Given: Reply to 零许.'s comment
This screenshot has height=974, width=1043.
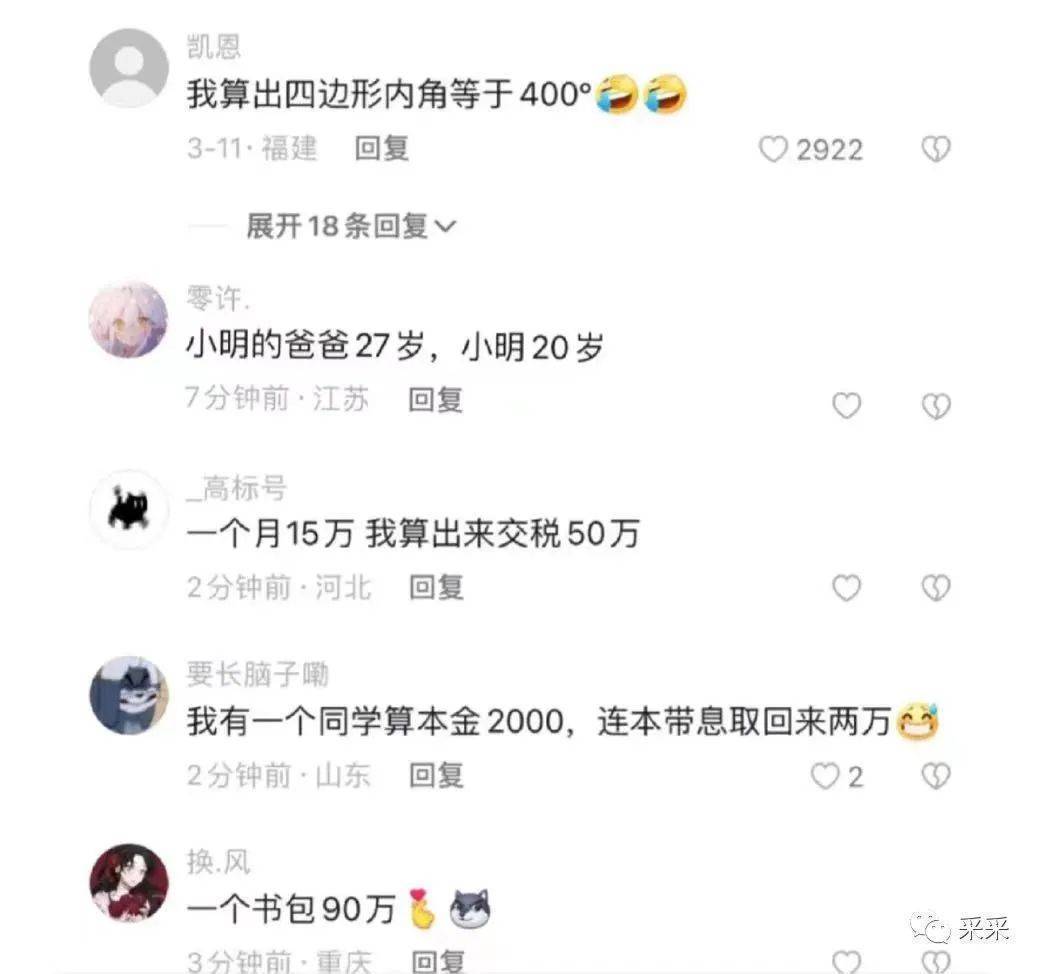Looking at the screenshot, I should [x=436, y=400].
